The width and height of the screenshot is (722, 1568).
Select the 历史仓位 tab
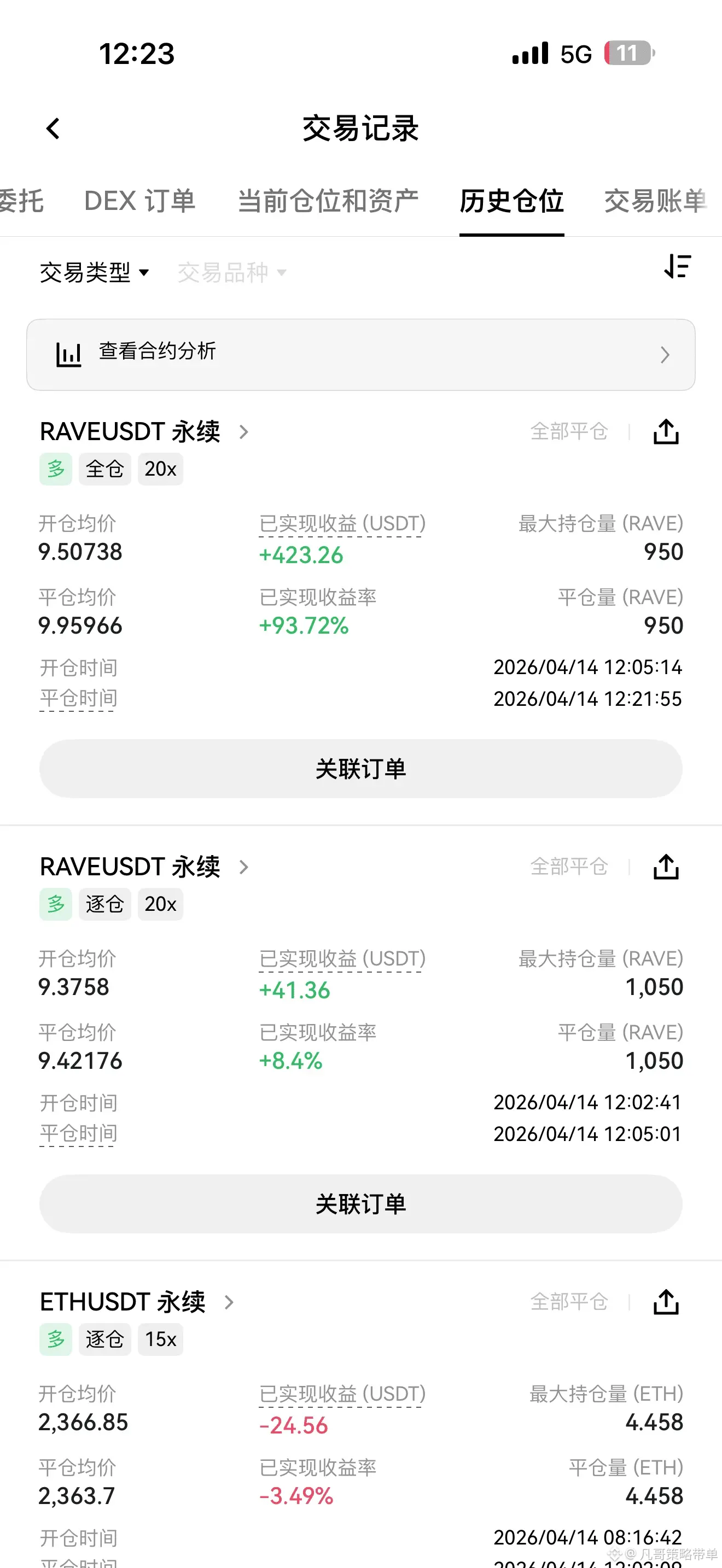(511, 201)
